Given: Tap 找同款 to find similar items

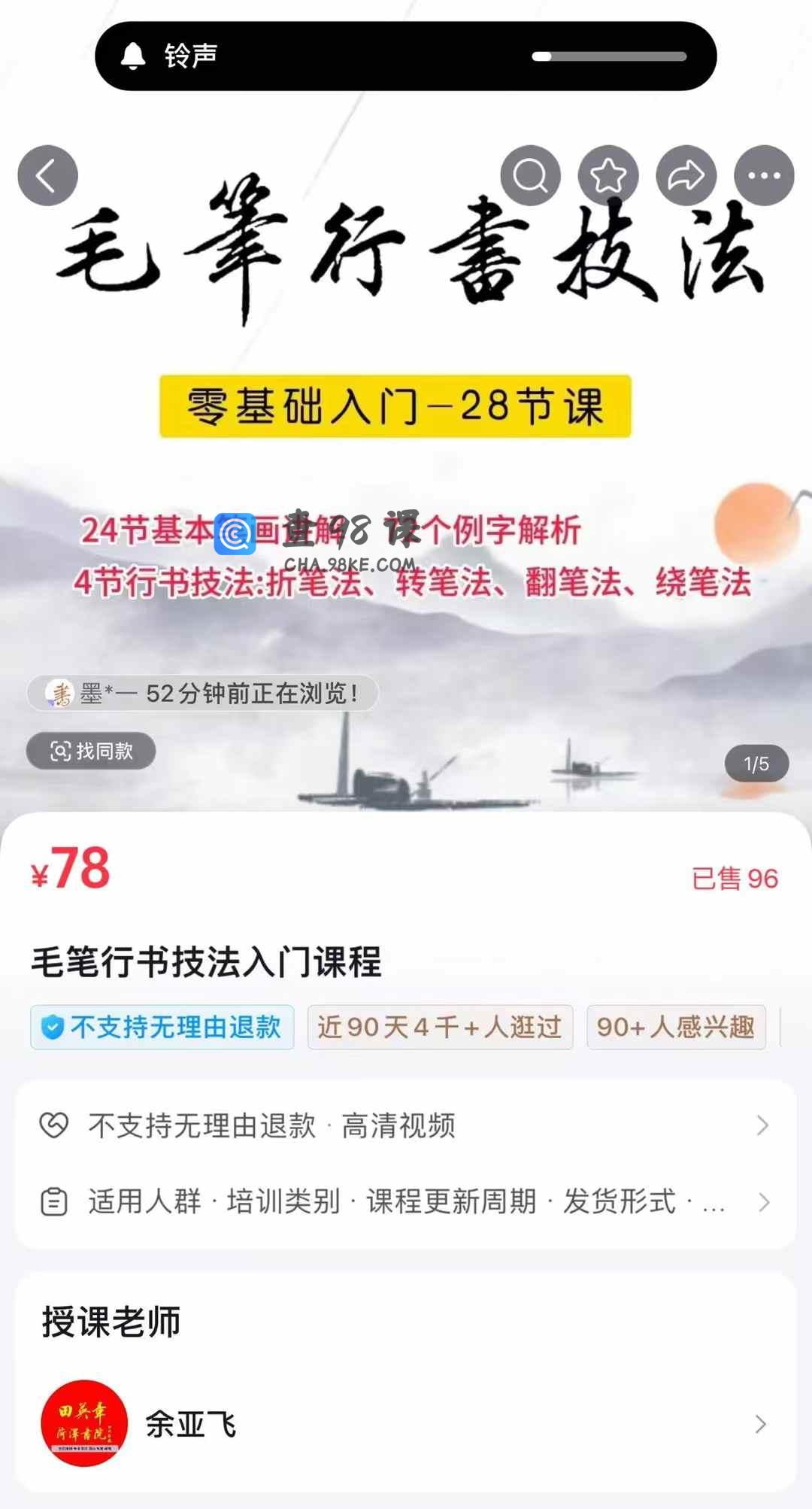Looking at the screenshot, I should 91,750.
